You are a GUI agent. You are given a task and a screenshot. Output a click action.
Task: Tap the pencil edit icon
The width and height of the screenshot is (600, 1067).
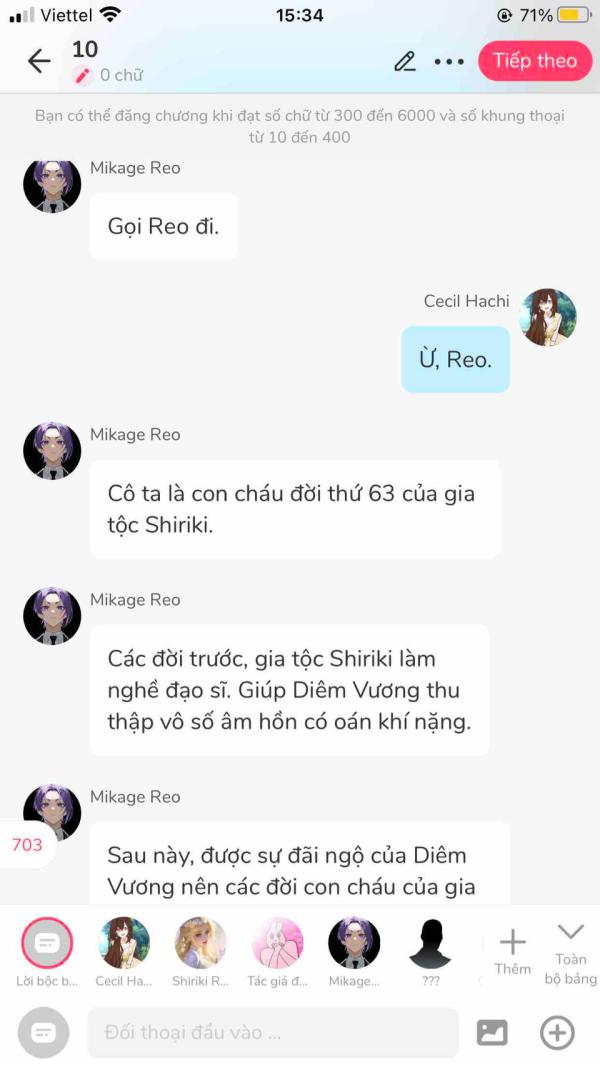(x=405, y=61)
